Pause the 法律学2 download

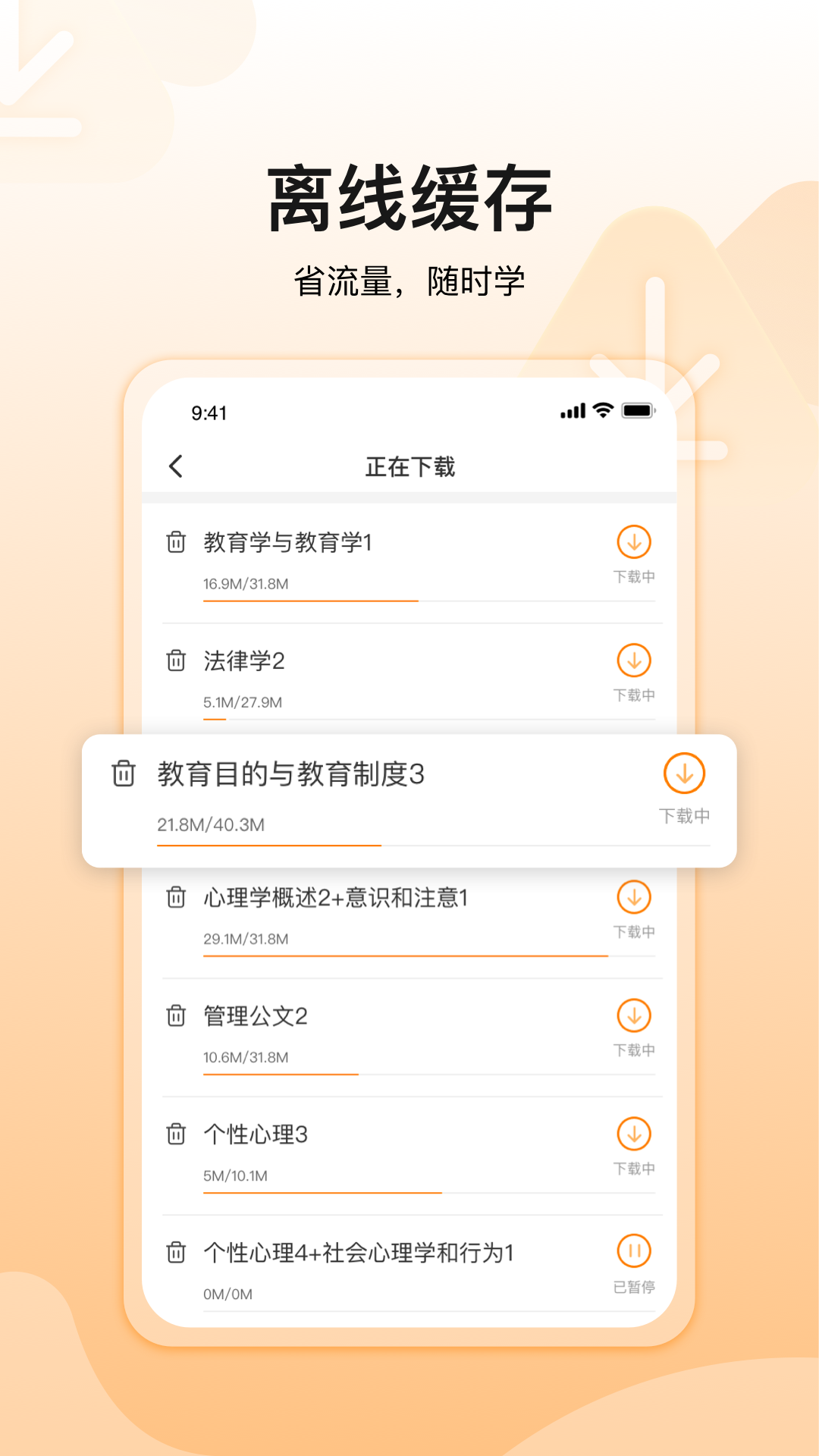click(632, 658)
